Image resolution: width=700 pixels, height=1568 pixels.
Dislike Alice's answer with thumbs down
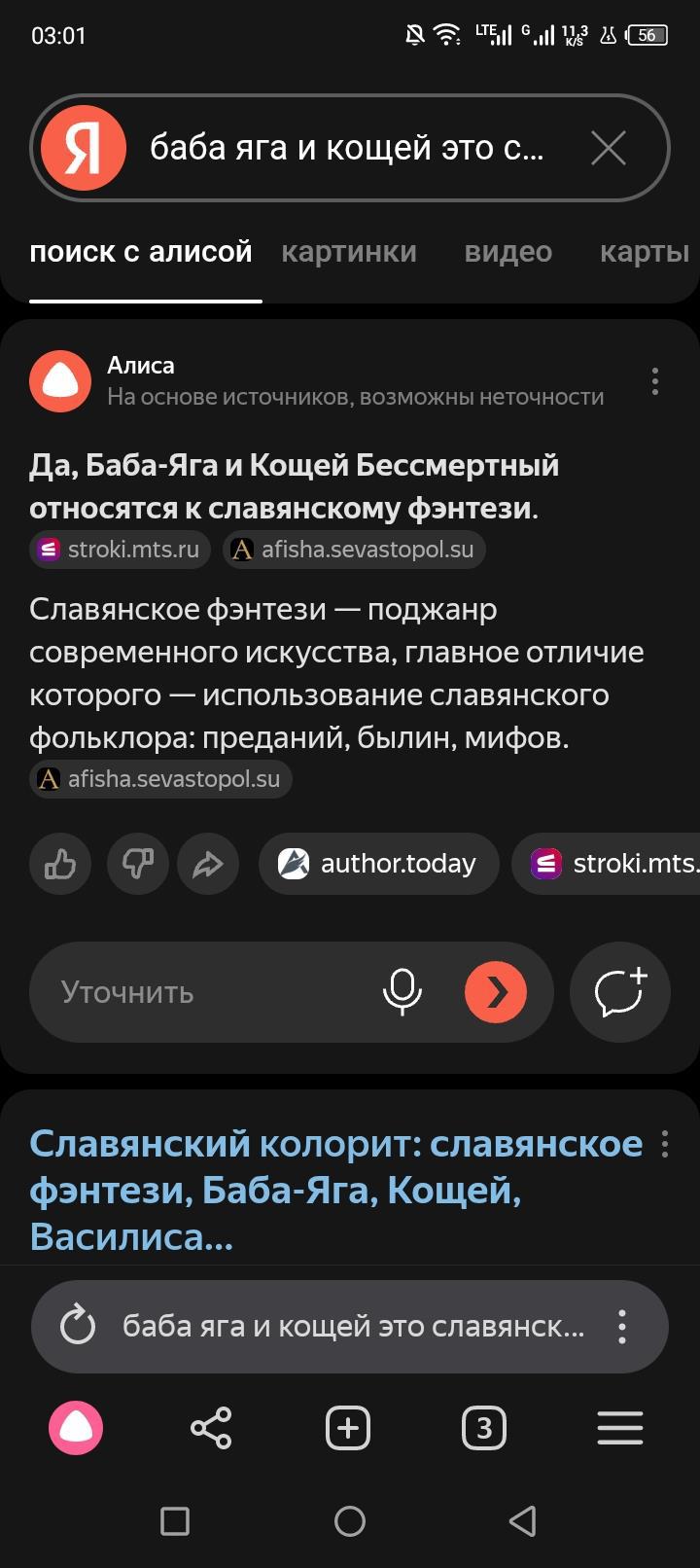click(137, 864)
